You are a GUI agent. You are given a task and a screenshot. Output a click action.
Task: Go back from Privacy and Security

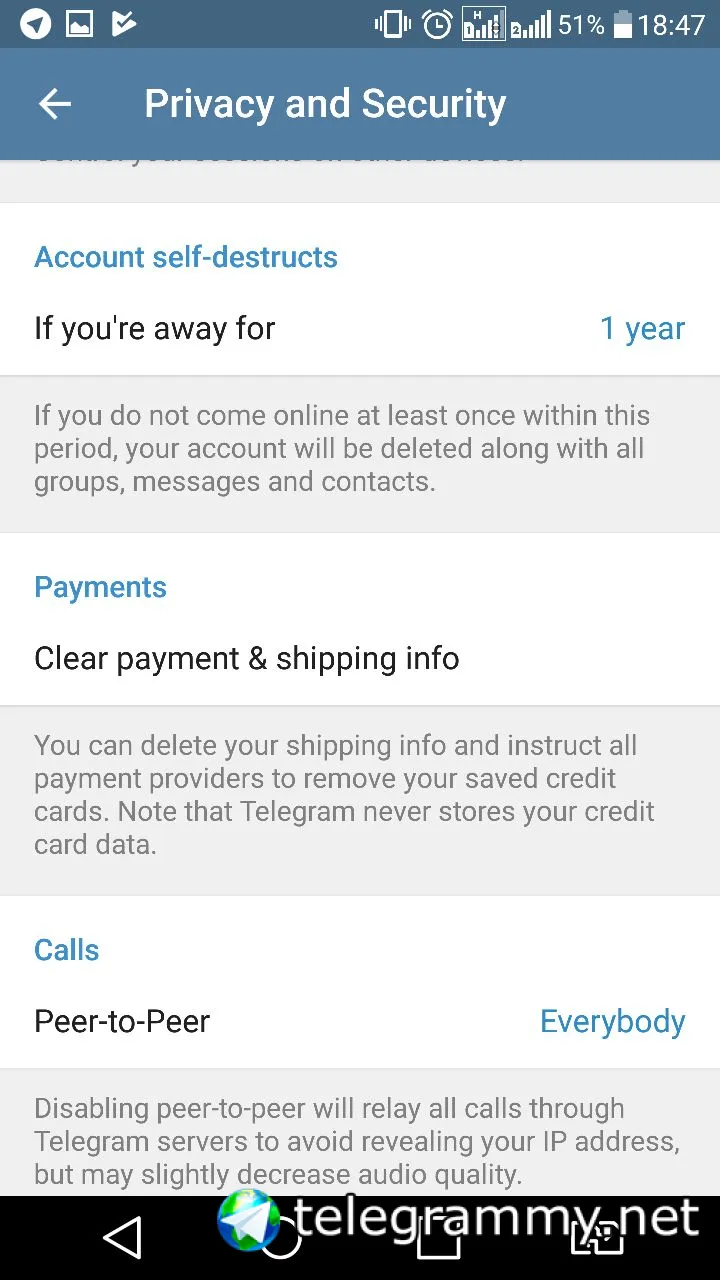(x=55, y=104)
